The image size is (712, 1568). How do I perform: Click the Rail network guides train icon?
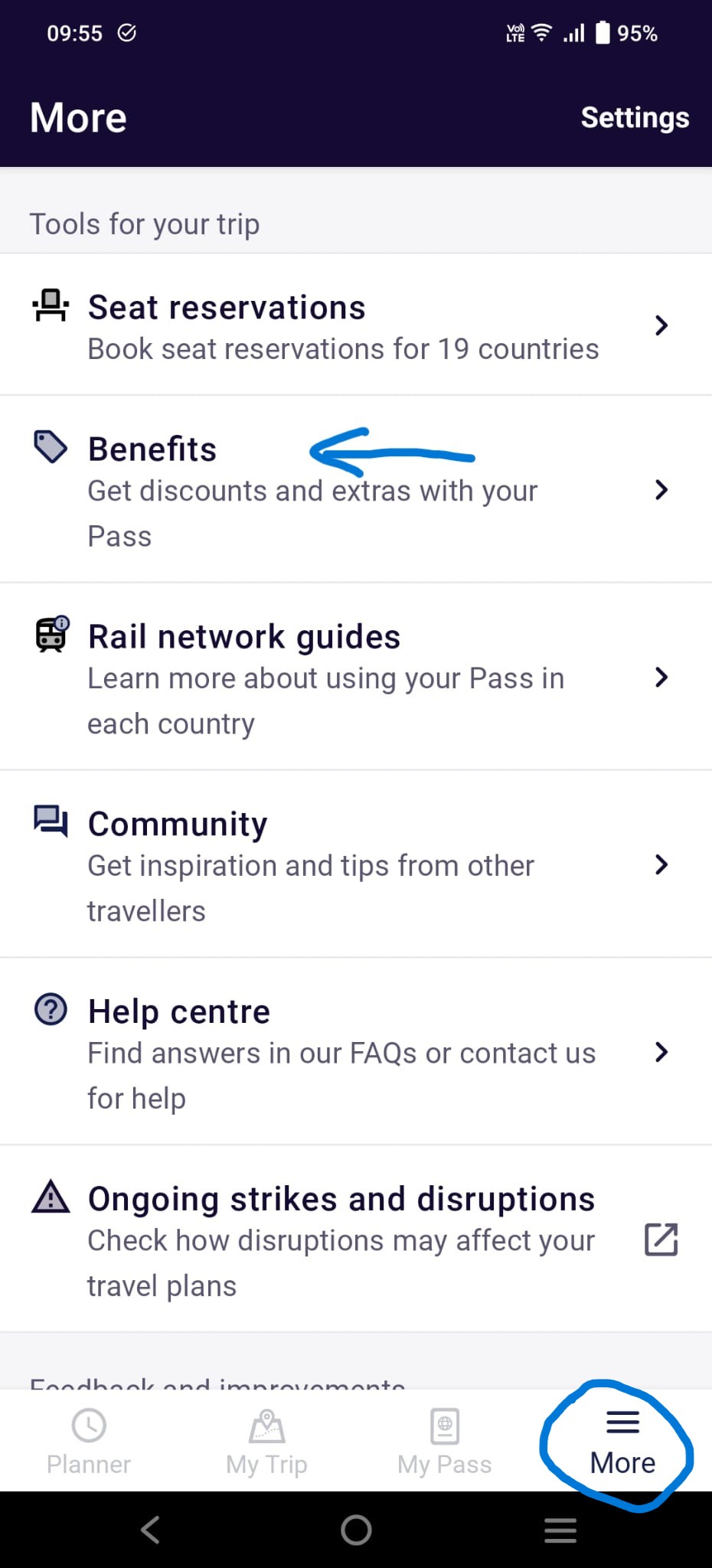tap(51, 635)
